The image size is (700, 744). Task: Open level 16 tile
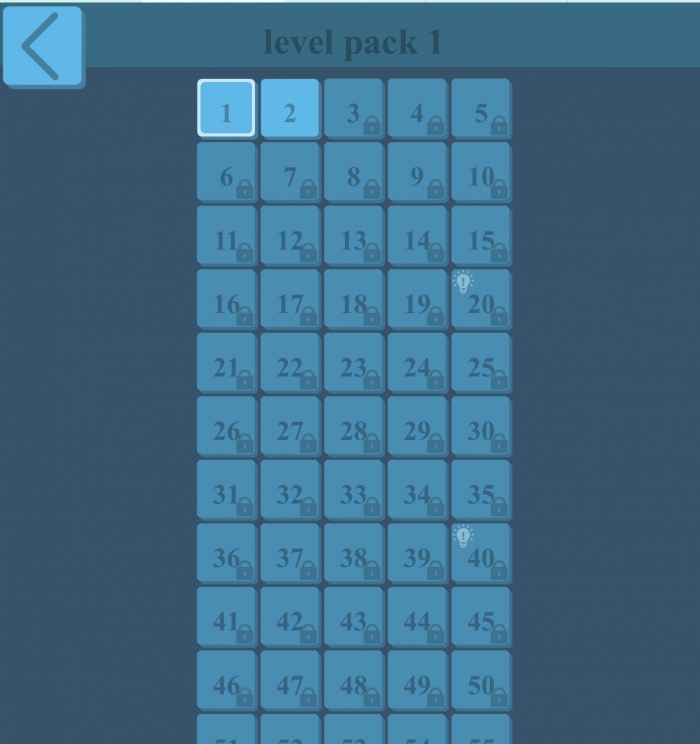[x=226, y=300]
